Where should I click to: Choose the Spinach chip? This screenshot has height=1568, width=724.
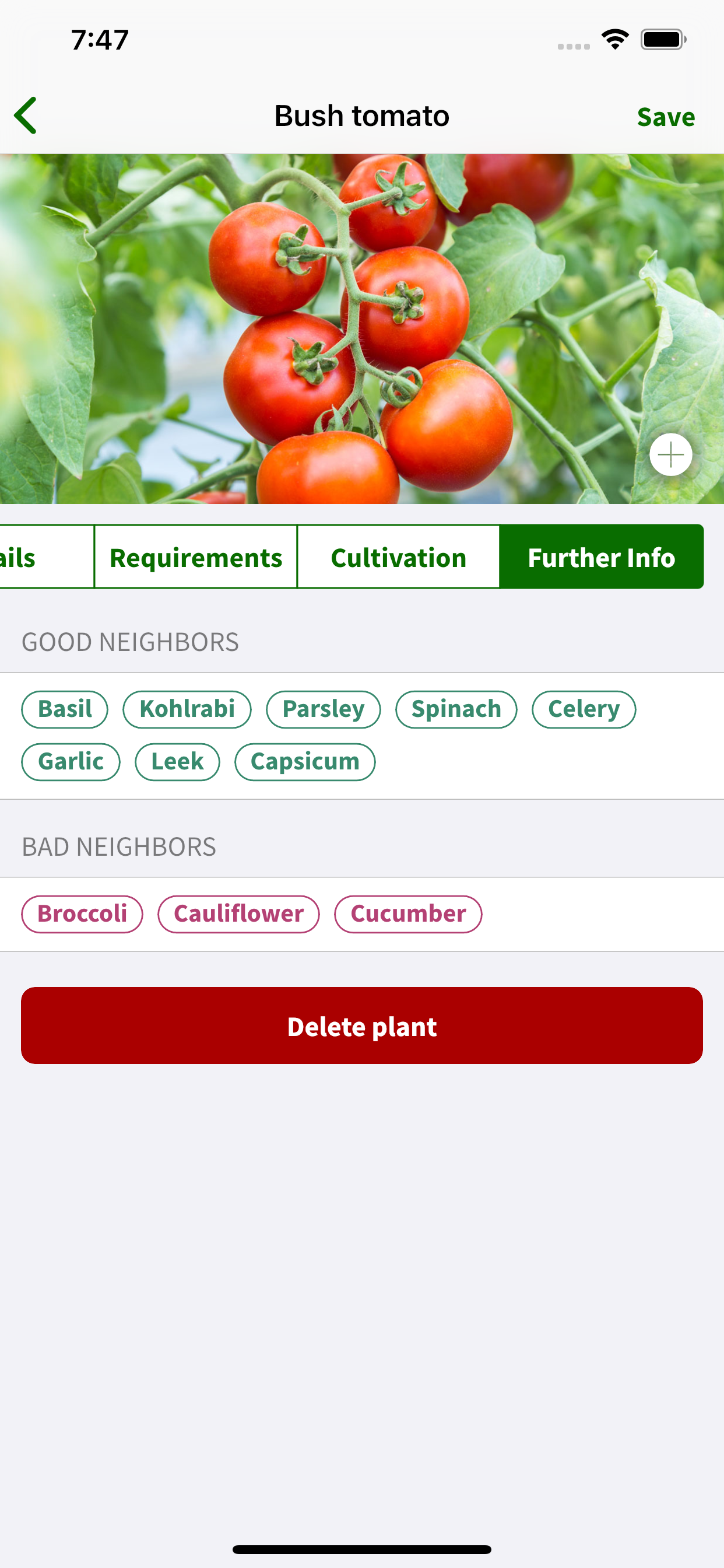pyautogui.click(x=456, y=709)
